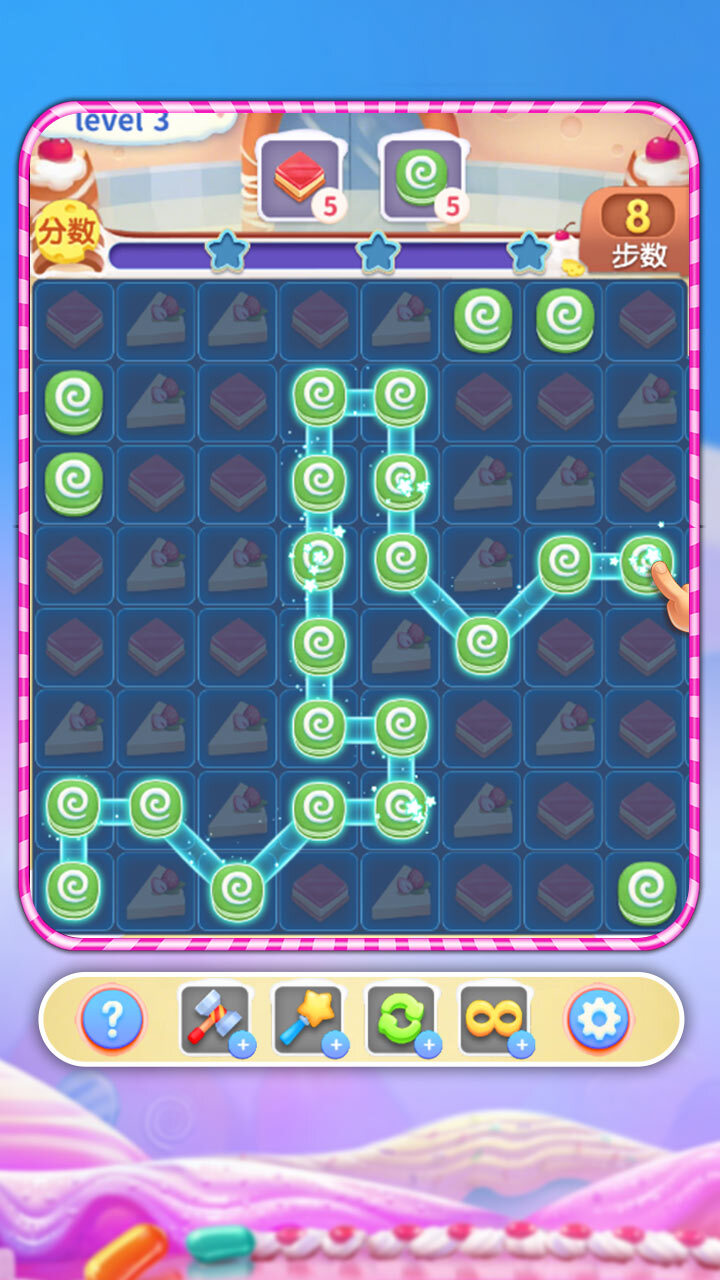Use the green shuffle arrows booster
Image resolution: width=720 pixels, height=1280 pixels.
point(400,1019)
